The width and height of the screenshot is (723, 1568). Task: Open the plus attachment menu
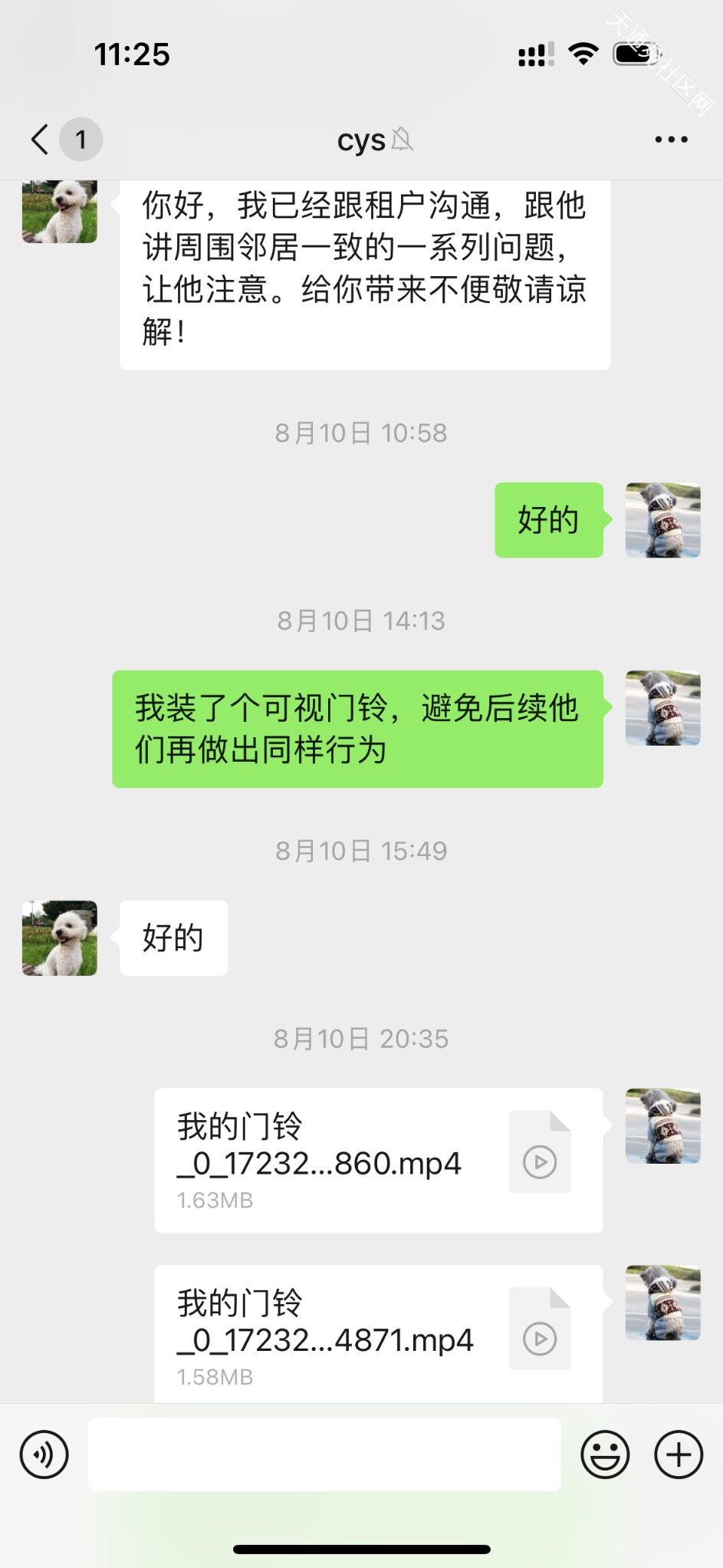point(679,1454)
